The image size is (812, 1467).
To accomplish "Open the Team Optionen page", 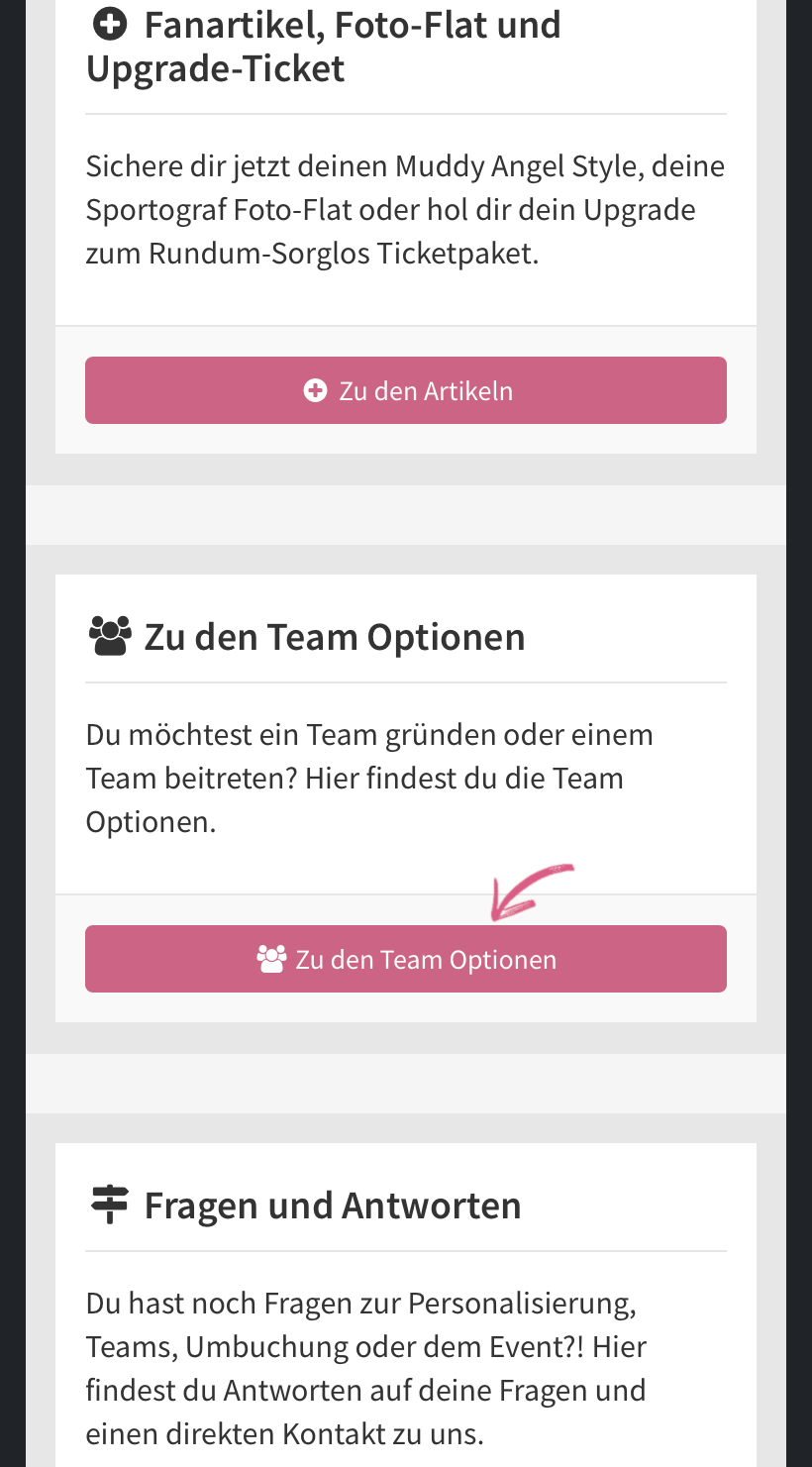I will coord(406,958).
